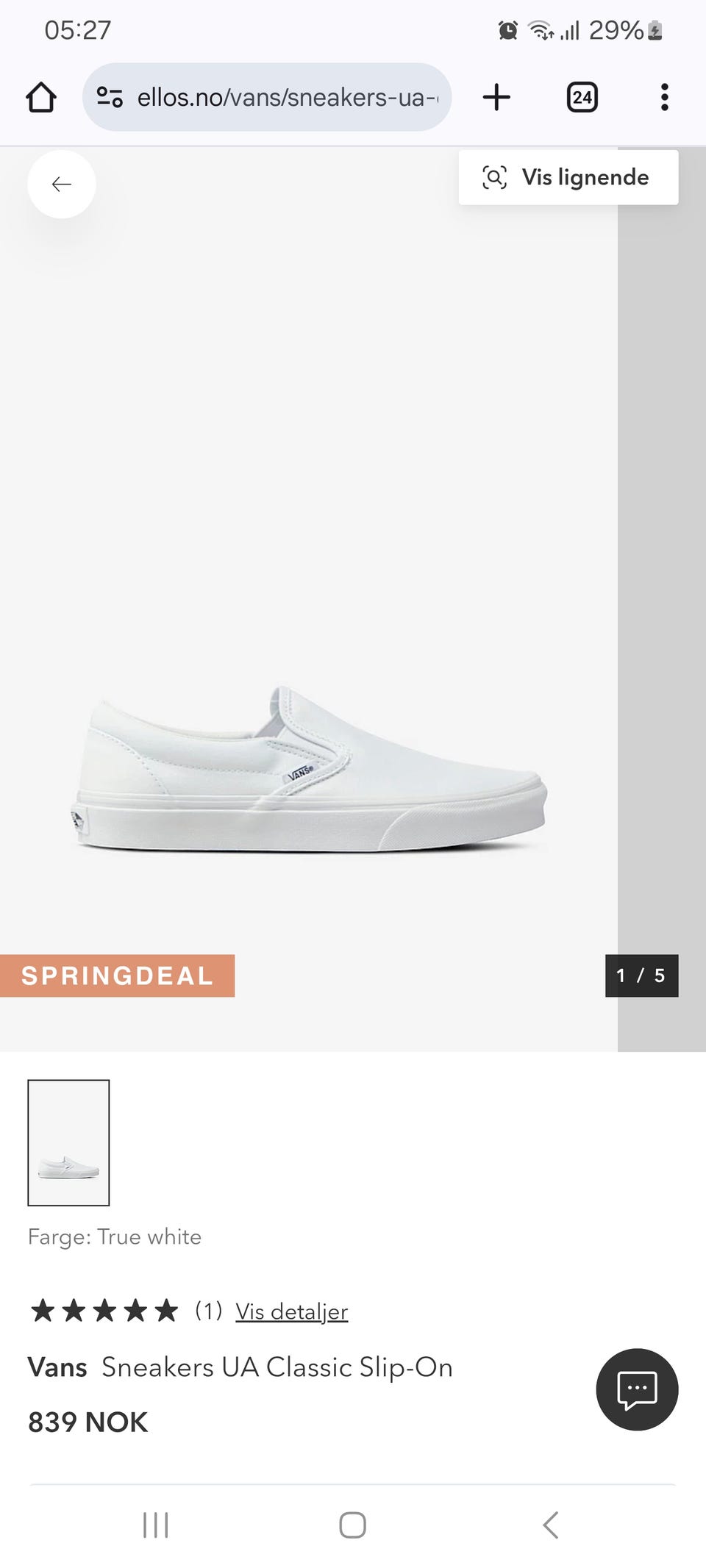
Task: Open the browser overflow menu
Action: 664,97
